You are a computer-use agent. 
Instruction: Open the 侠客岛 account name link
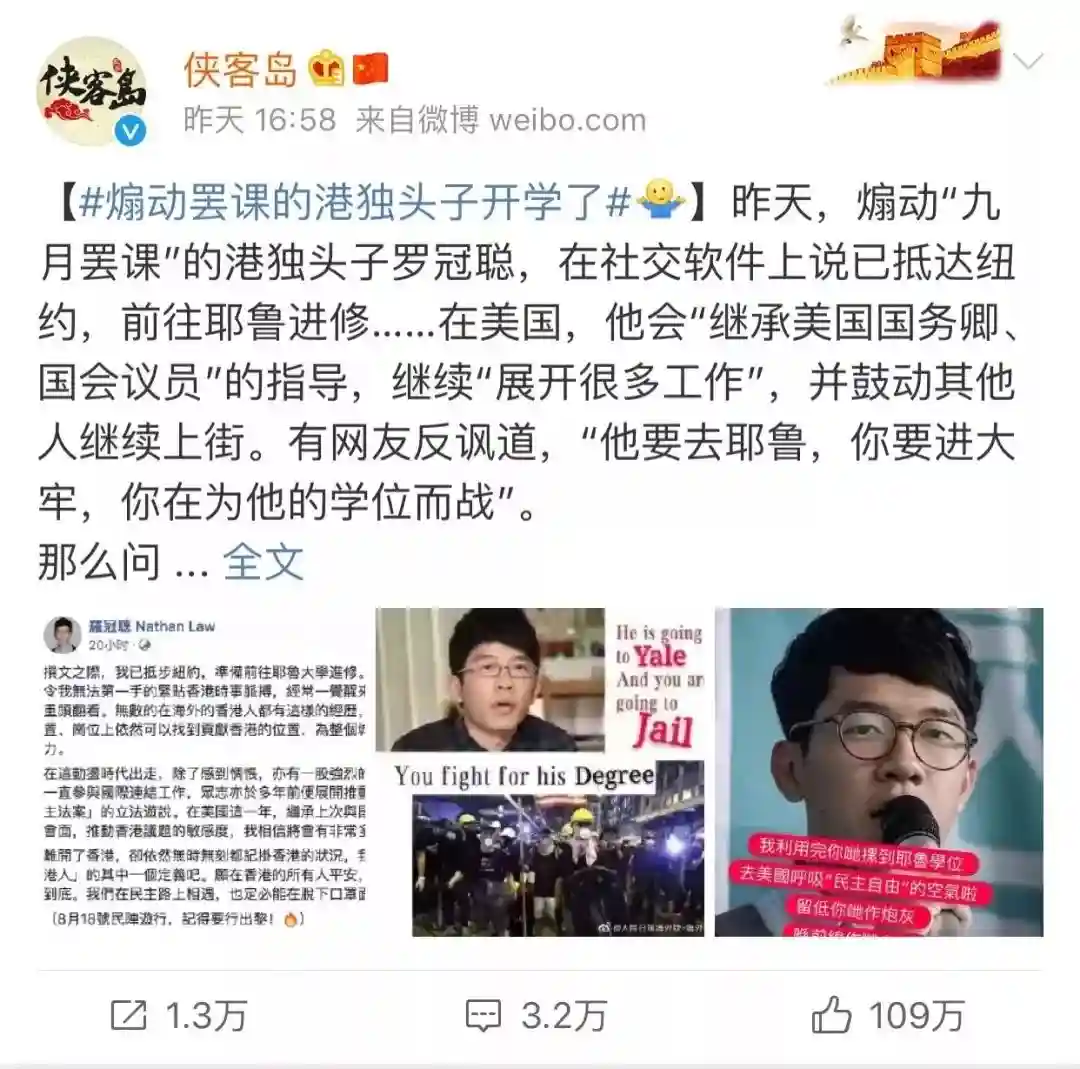[x=241, y=69]
